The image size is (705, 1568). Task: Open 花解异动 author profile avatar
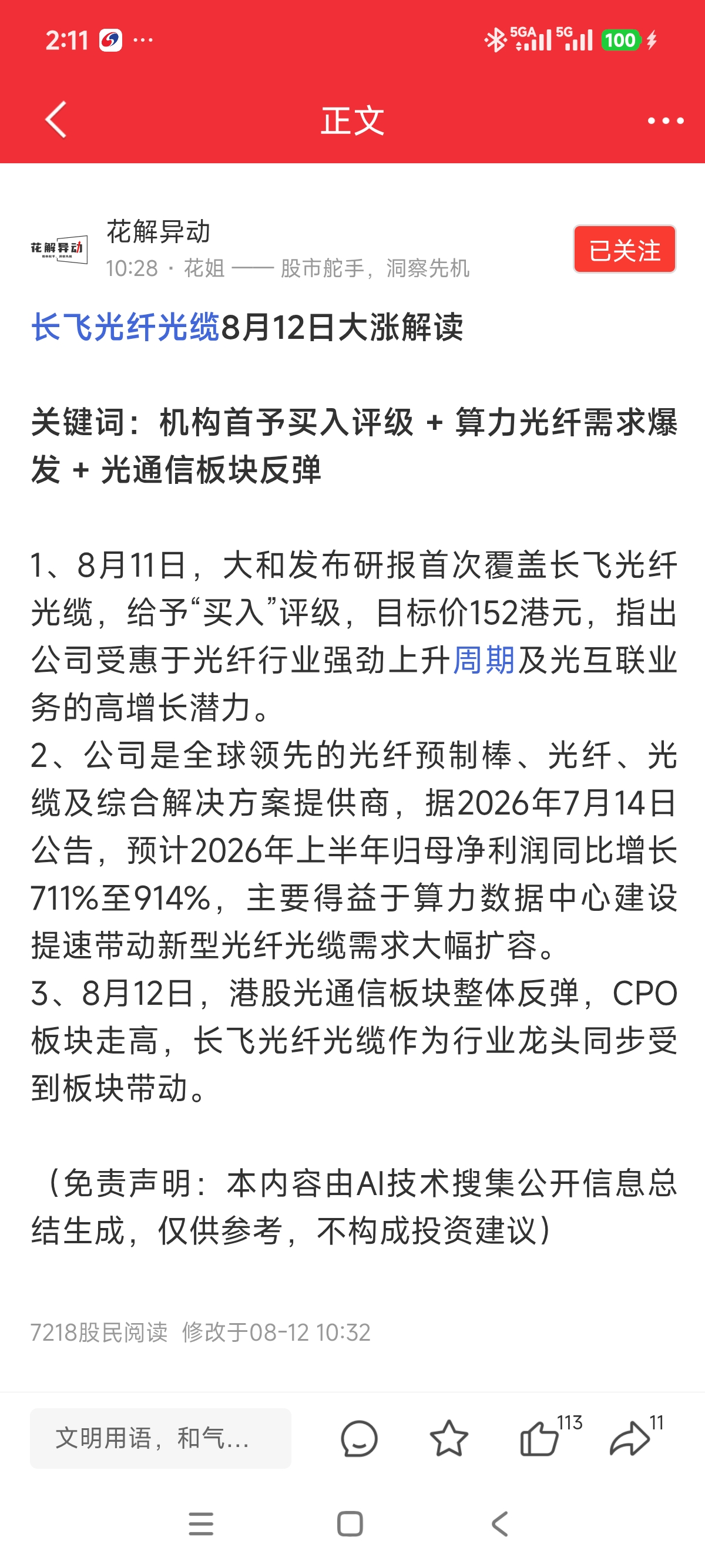59,249
